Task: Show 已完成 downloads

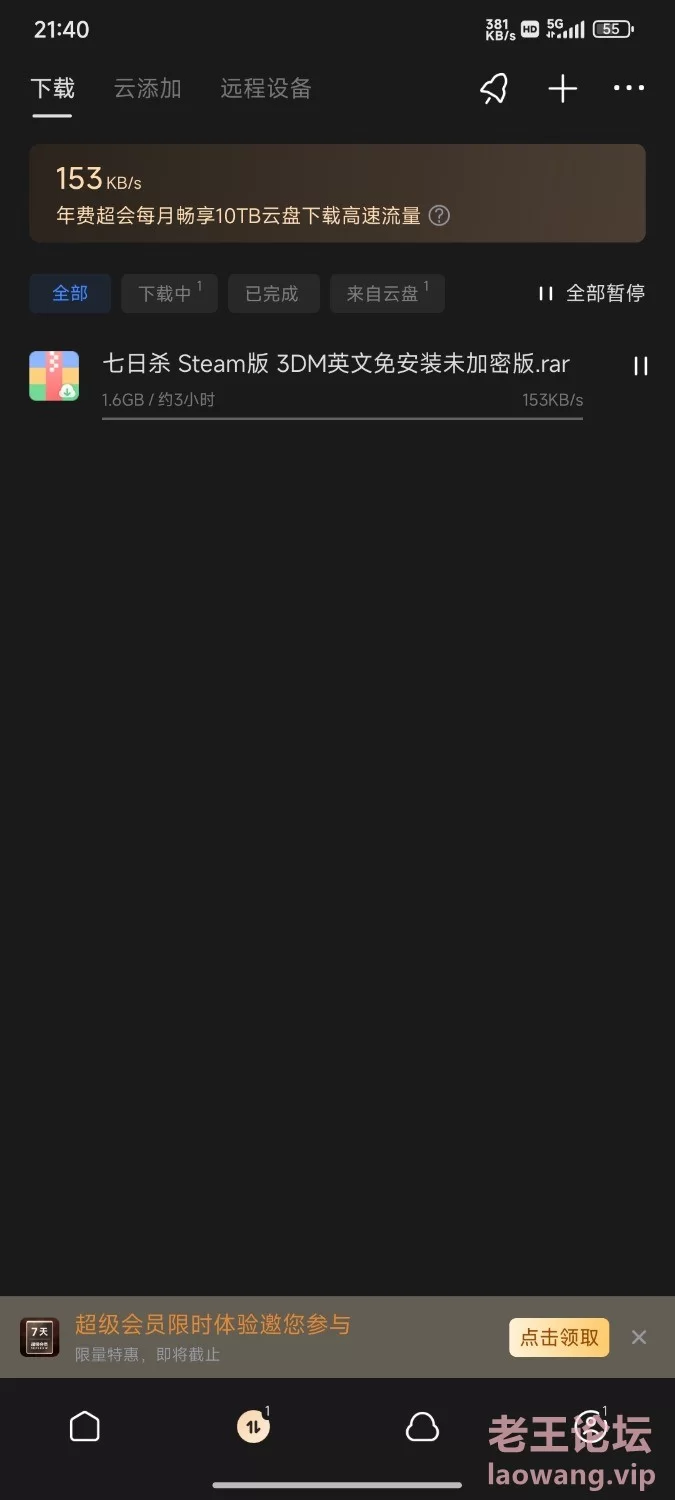Action: [x=272, y=294]
